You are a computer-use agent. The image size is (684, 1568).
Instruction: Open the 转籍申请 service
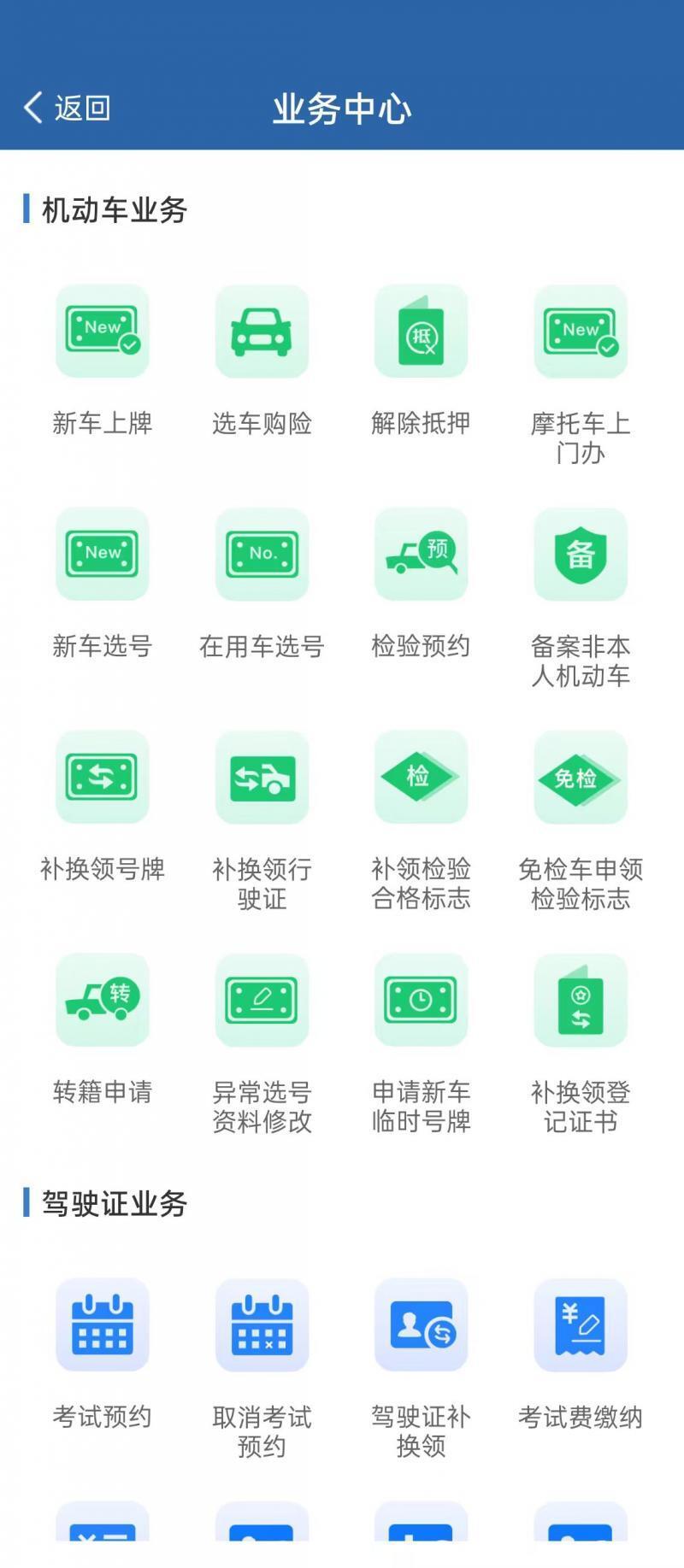pos(102,1001)
